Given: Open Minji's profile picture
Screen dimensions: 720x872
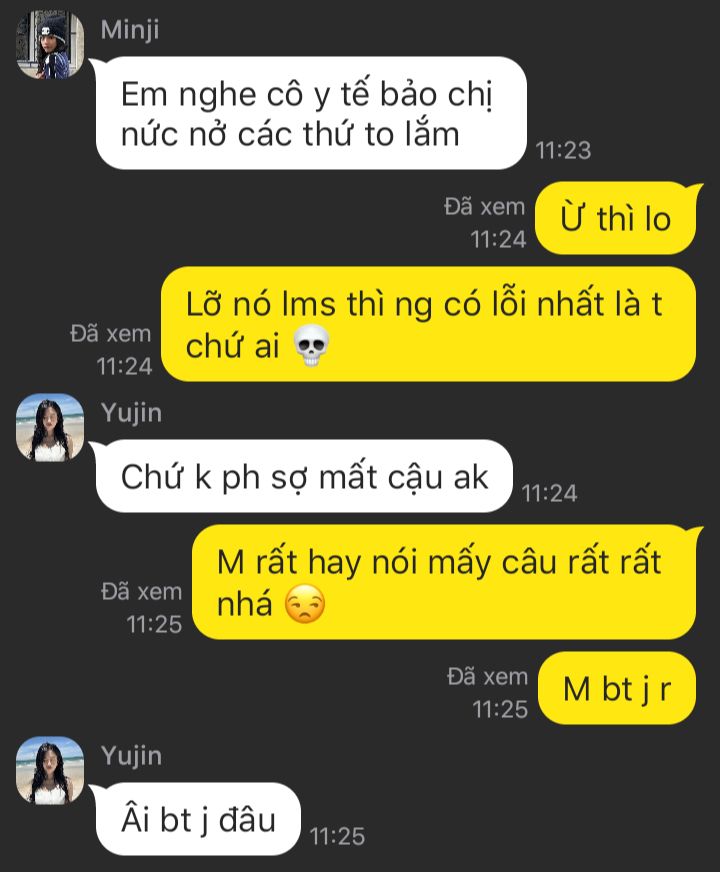Looking at the screenshot, I should 50,44.
